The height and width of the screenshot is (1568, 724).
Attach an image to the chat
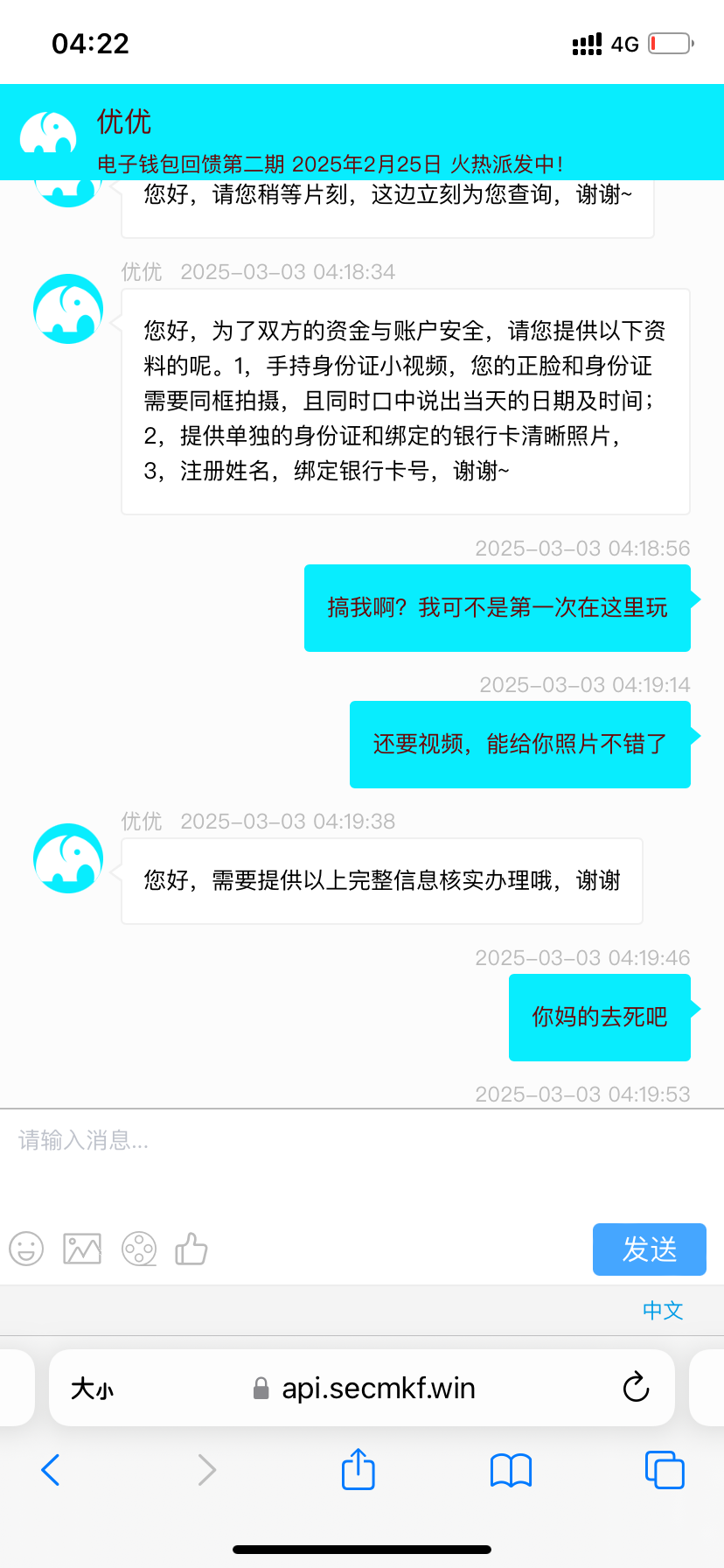point(82,1249)
